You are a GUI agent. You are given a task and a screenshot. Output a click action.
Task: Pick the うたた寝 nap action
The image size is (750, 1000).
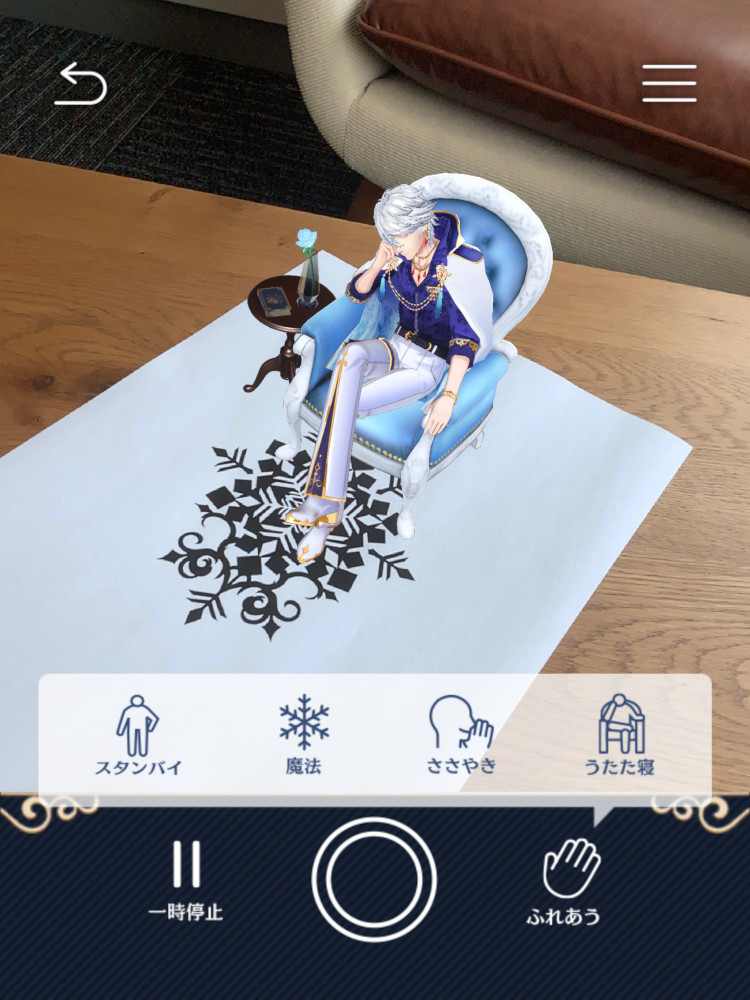point(620,736)
